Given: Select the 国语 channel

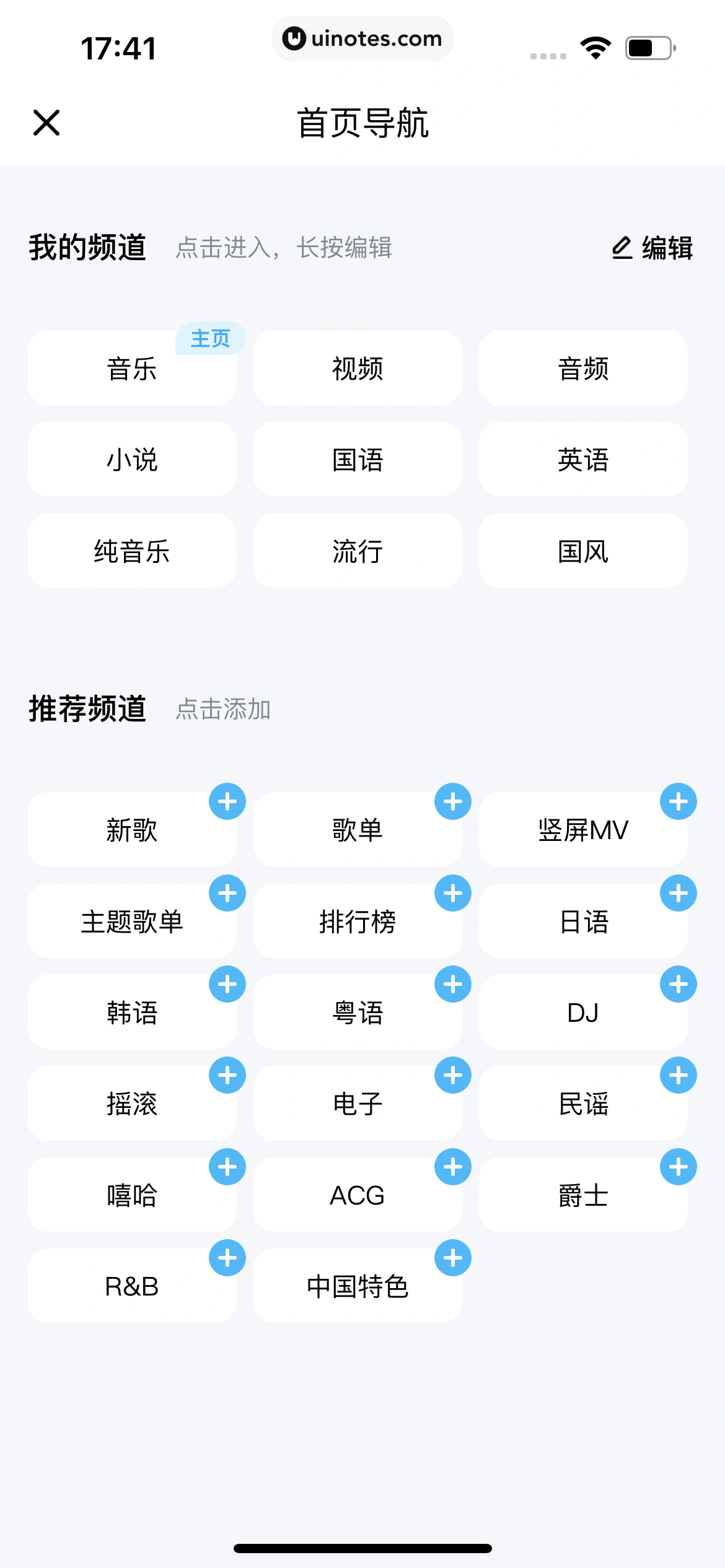Looking at the screenshot, I should click(358, 460).
